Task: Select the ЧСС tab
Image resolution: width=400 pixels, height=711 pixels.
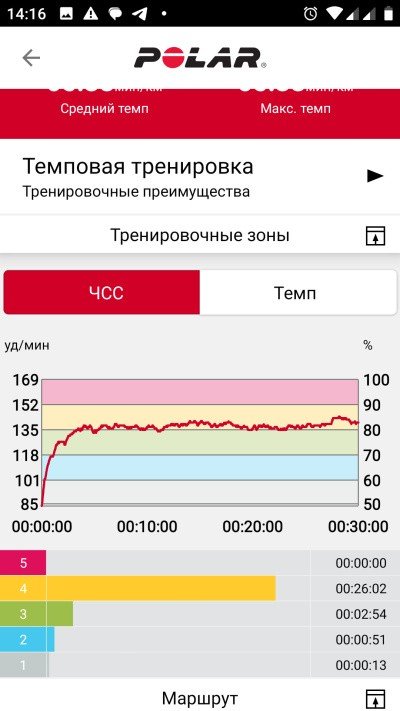Action: tap(102, 292)
